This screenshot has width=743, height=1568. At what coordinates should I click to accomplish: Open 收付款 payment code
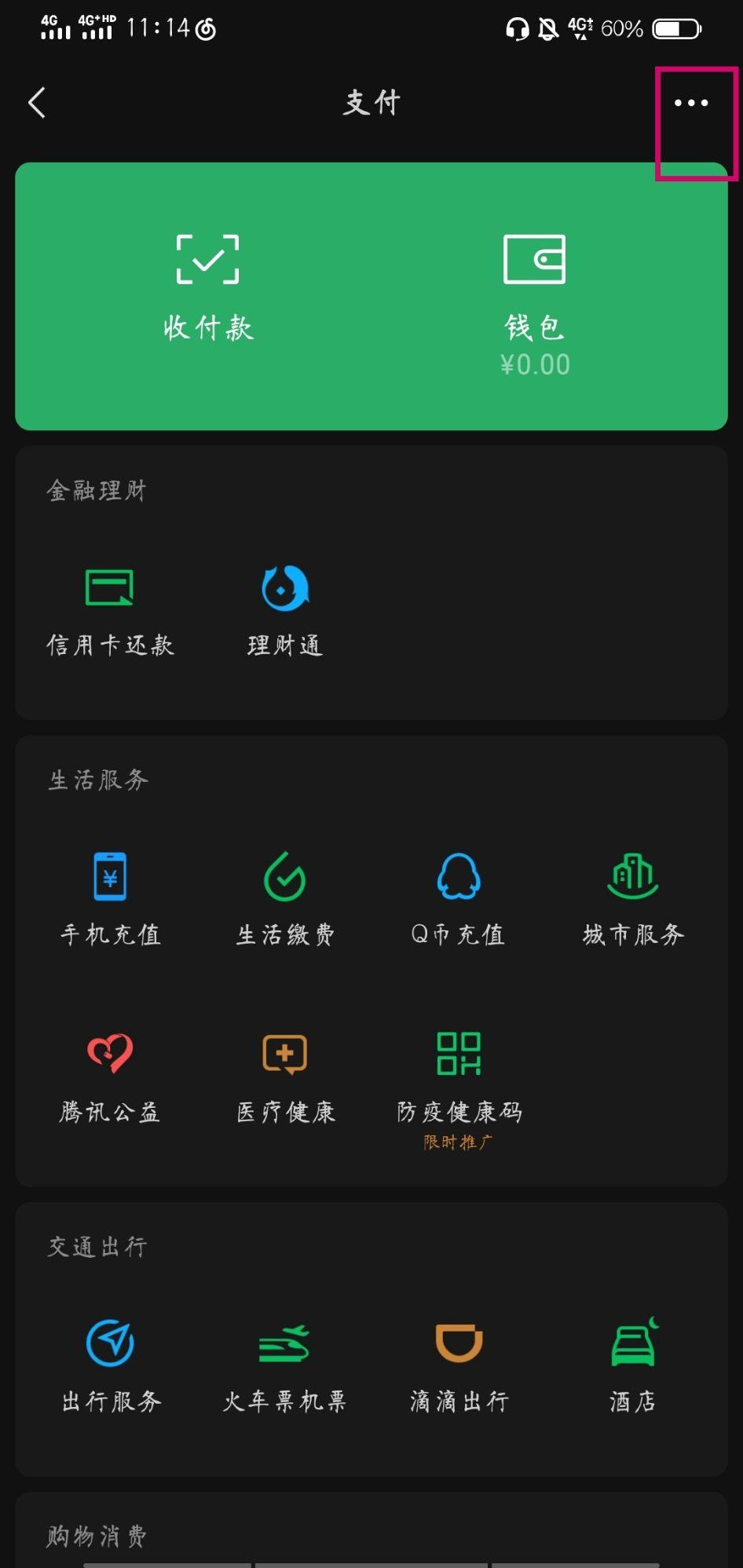208,287
